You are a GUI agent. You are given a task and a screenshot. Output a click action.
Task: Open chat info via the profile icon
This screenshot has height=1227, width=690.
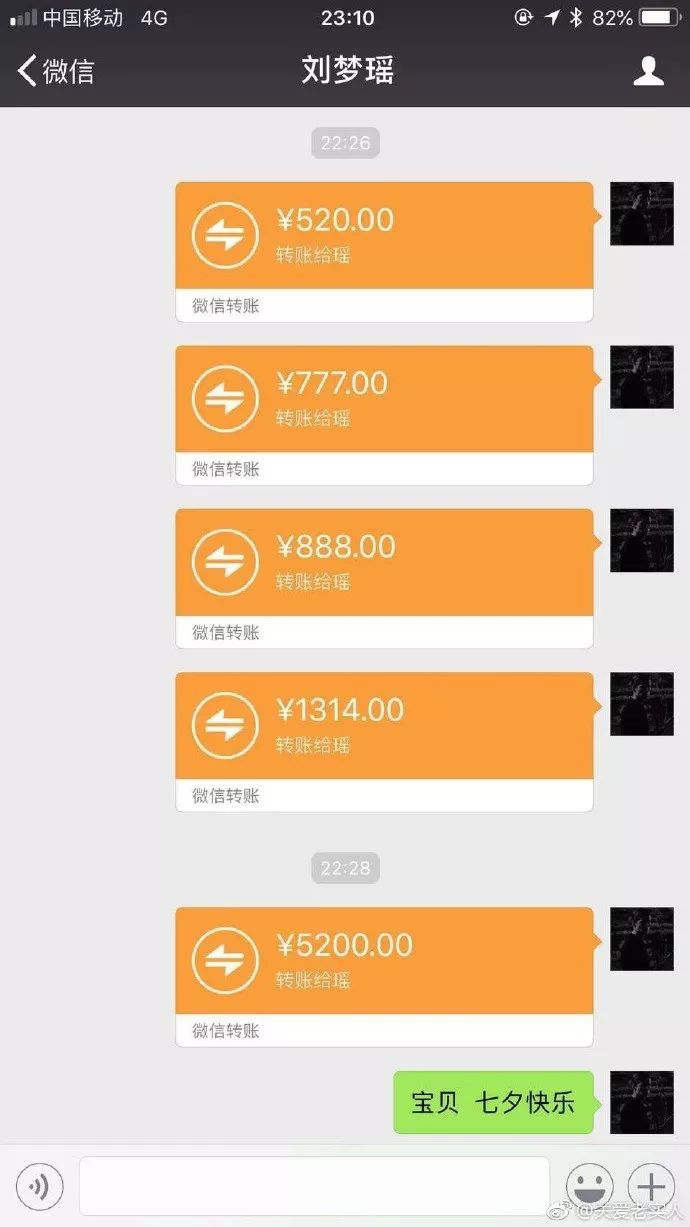click(x=648, y=71)
